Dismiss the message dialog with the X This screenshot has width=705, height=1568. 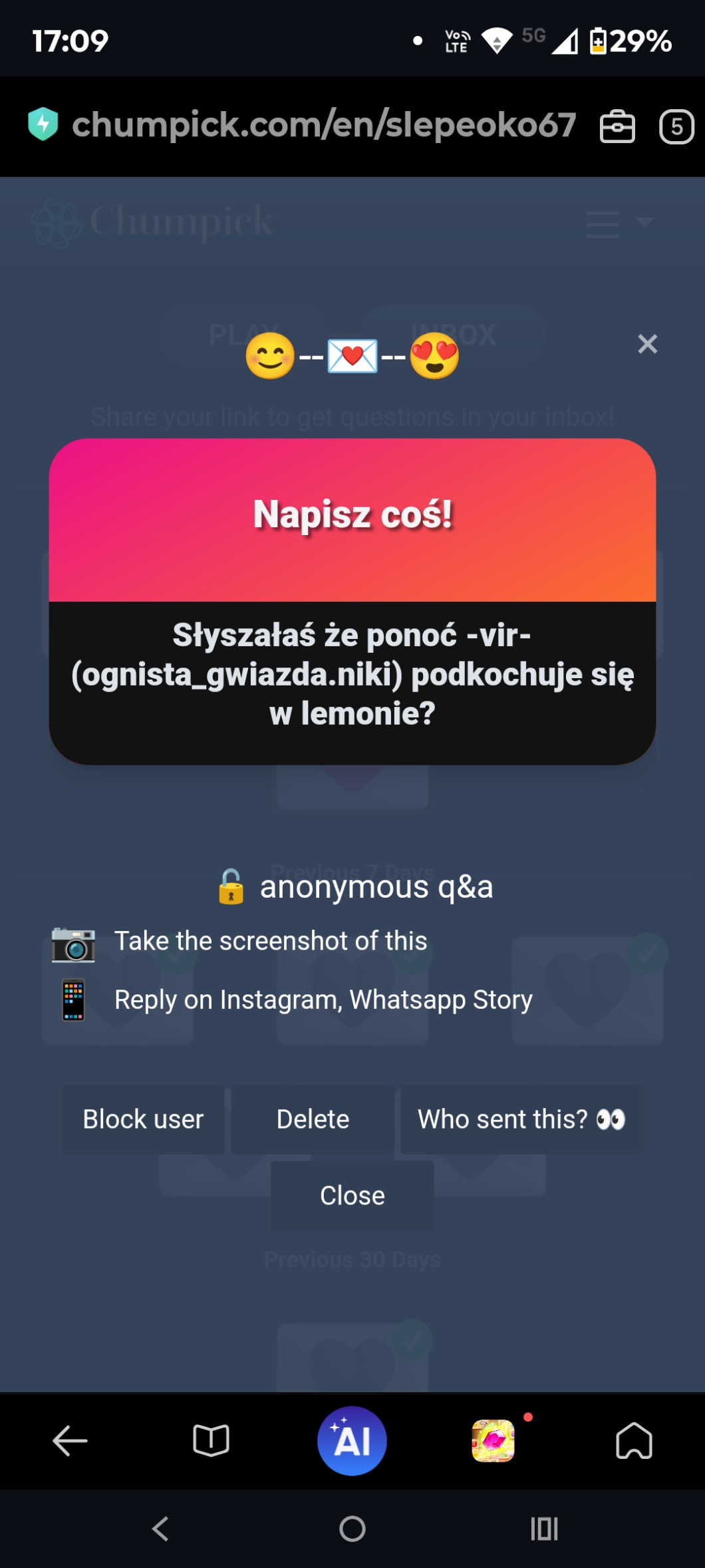(x=647, y=344)
